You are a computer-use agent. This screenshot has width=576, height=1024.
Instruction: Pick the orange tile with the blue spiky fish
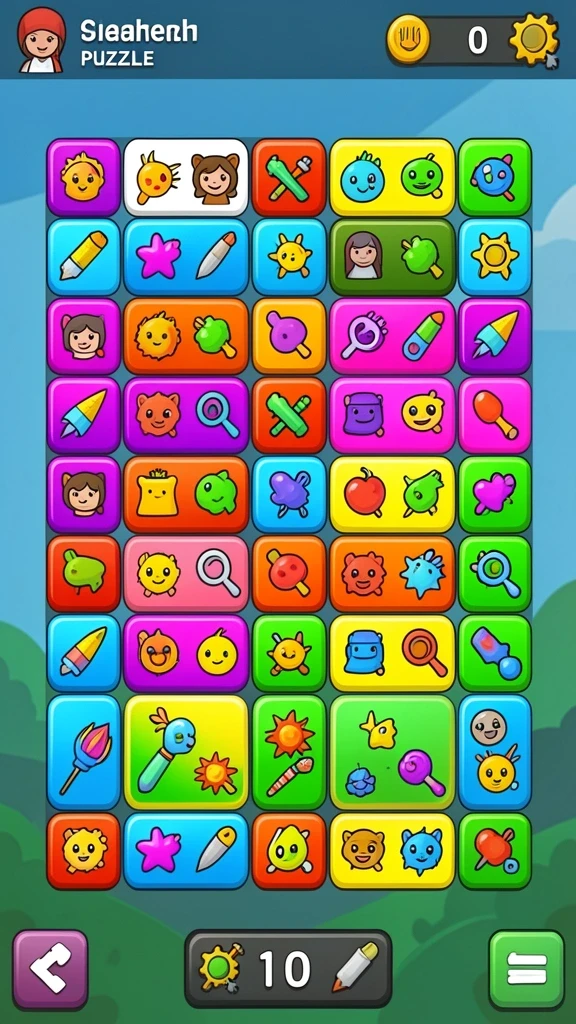point(392,573)
